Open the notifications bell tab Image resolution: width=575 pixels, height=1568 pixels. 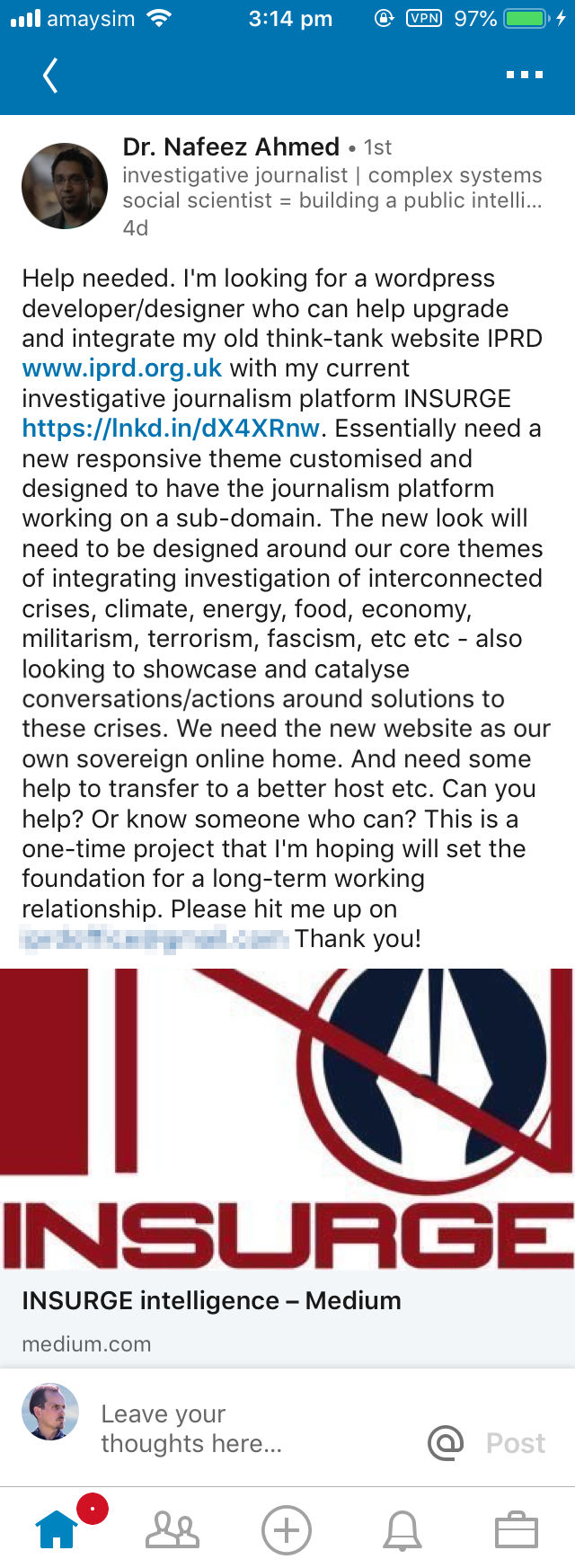[402, 1529]
